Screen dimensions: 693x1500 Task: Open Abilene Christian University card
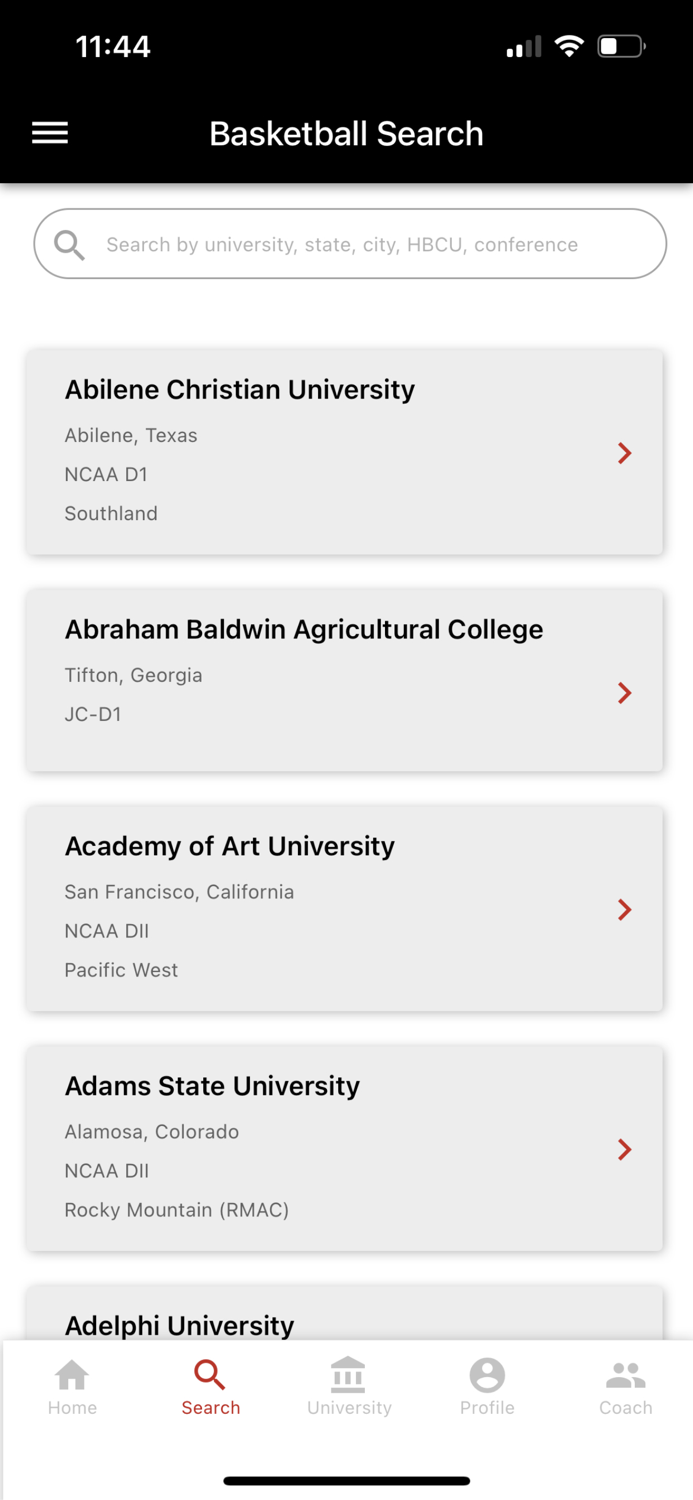(345, 452)
